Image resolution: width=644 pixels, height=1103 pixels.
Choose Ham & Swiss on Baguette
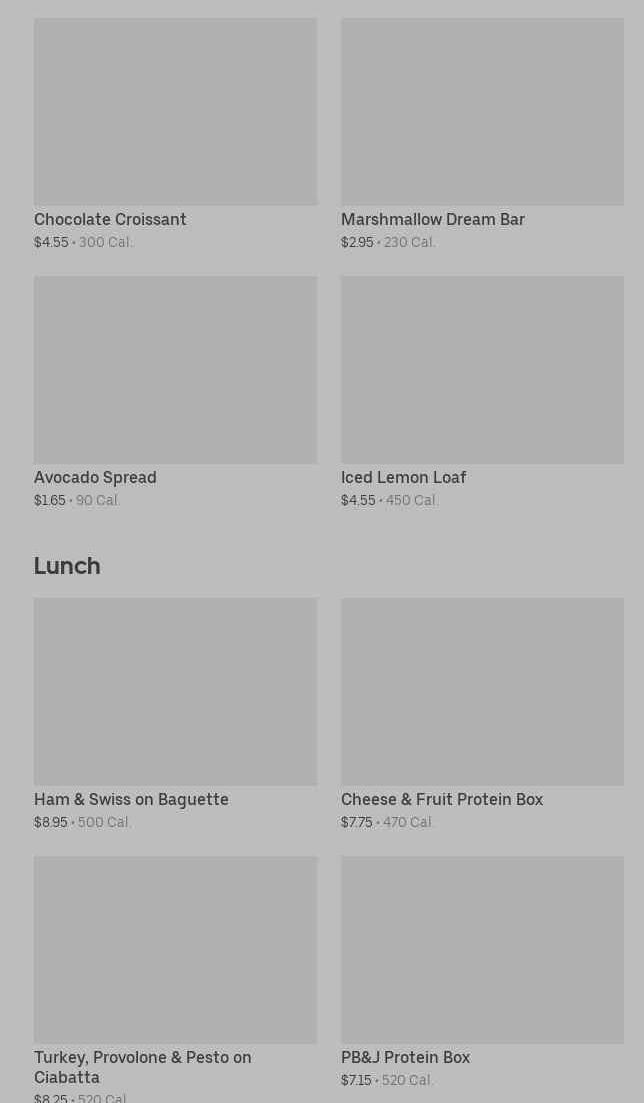point(175,714)
